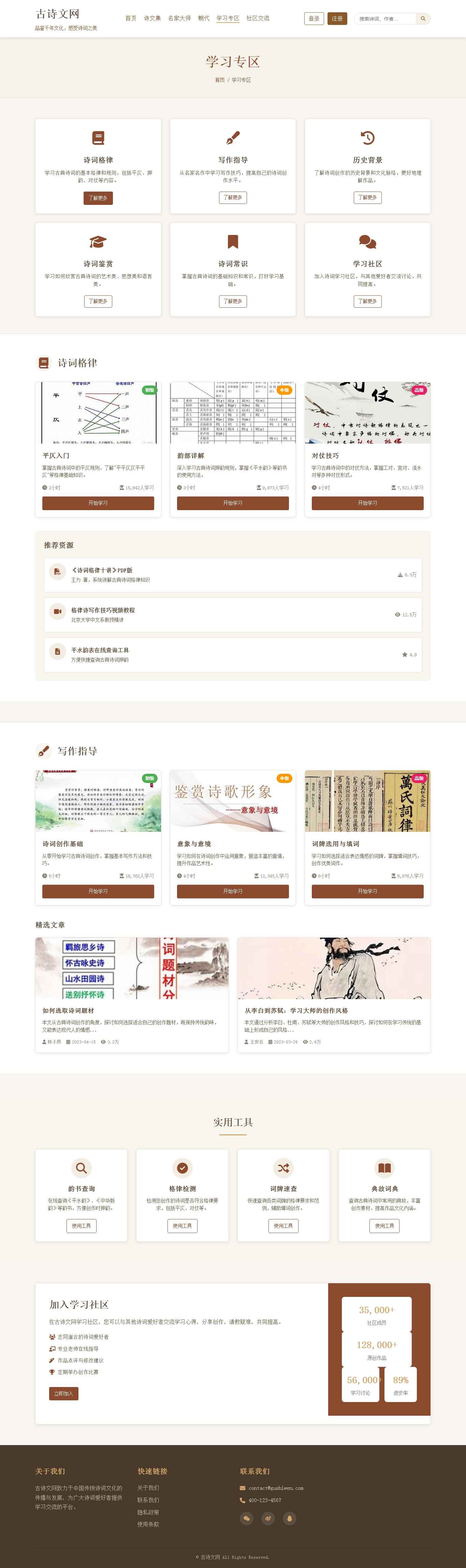Go to 诗文集 in top navigation

tap(152, 18)
